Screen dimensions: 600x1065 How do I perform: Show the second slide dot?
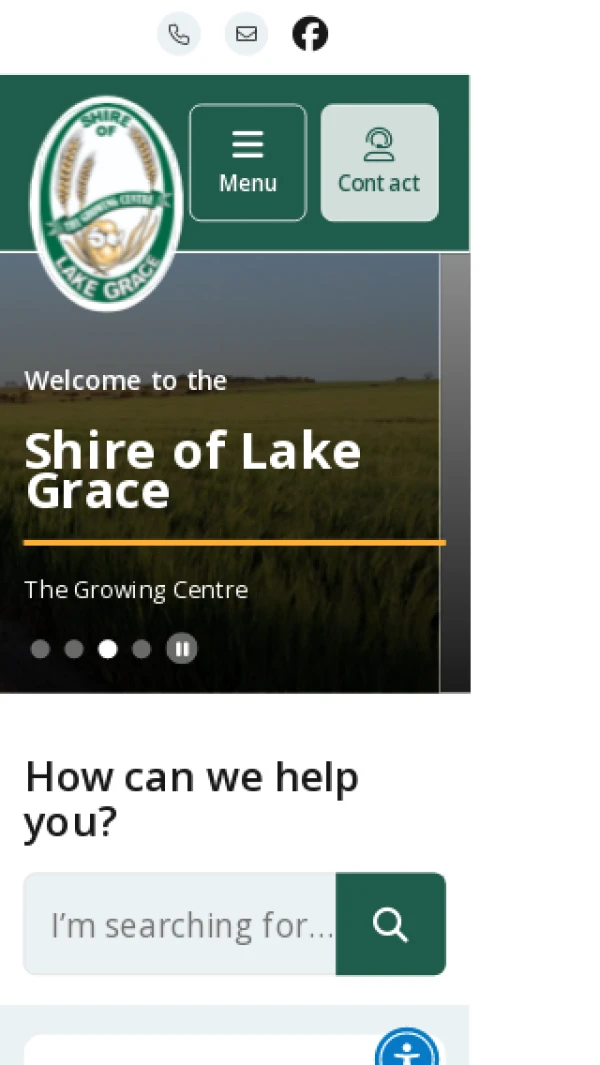[74, 649]
